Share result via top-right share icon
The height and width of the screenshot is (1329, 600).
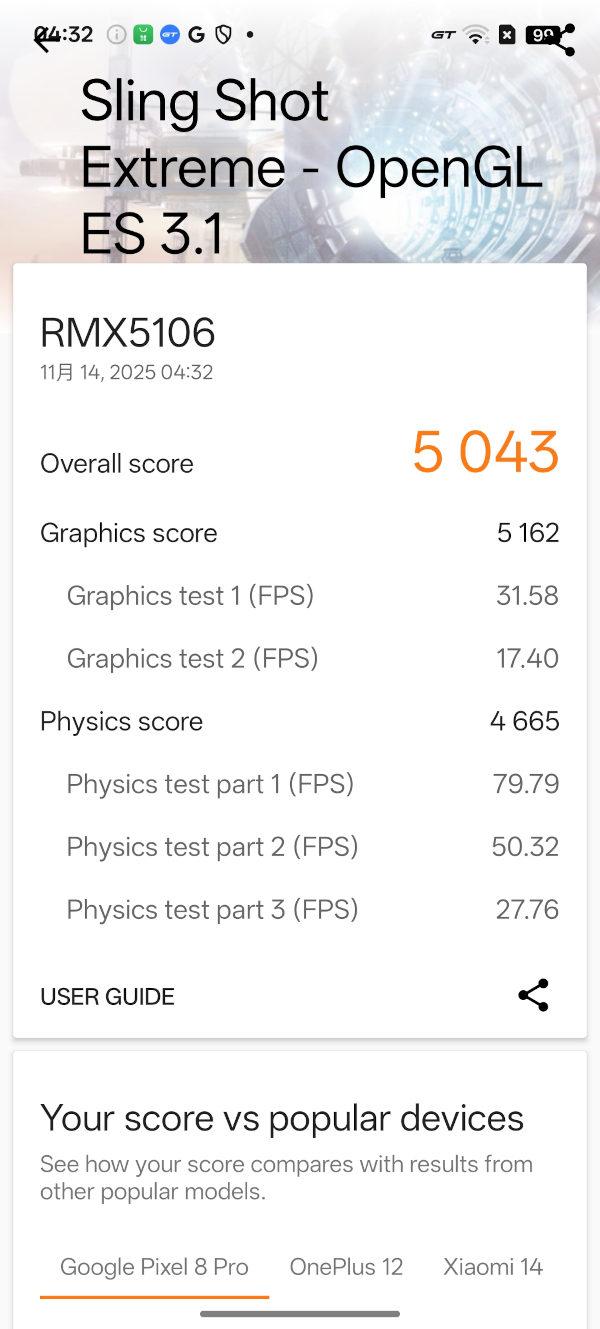562,40
